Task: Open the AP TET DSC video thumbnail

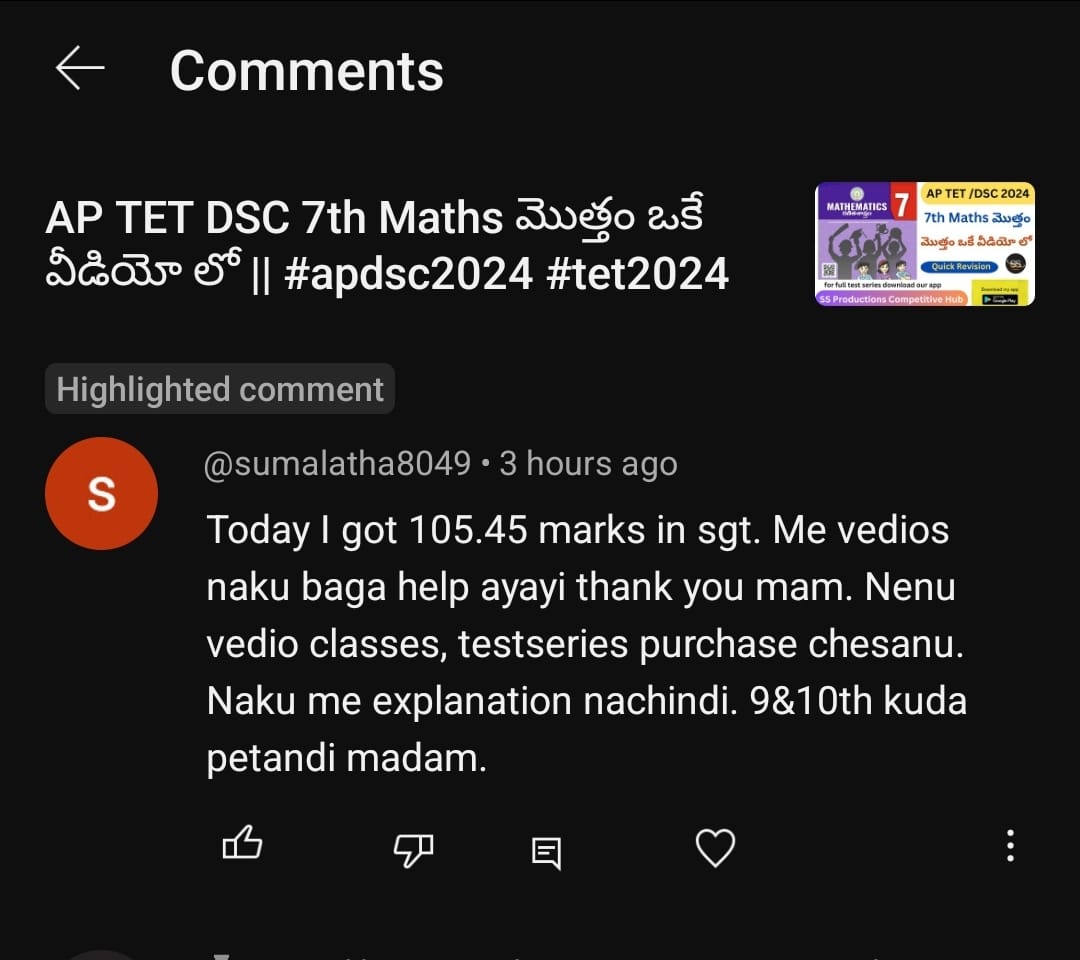Action: (x=924, y=243)
